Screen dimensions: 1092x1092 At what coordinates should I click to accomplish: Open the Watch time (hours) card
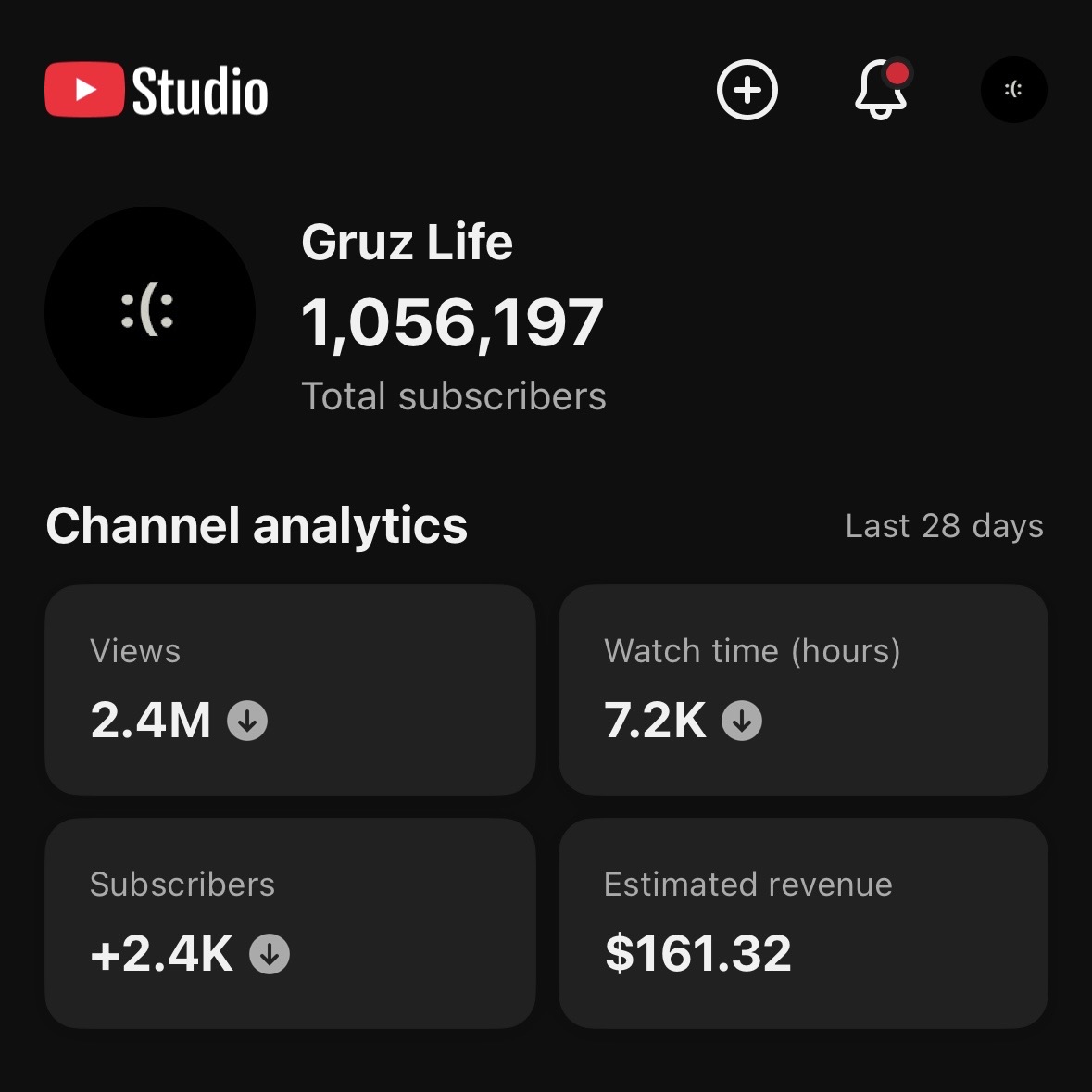803,689
